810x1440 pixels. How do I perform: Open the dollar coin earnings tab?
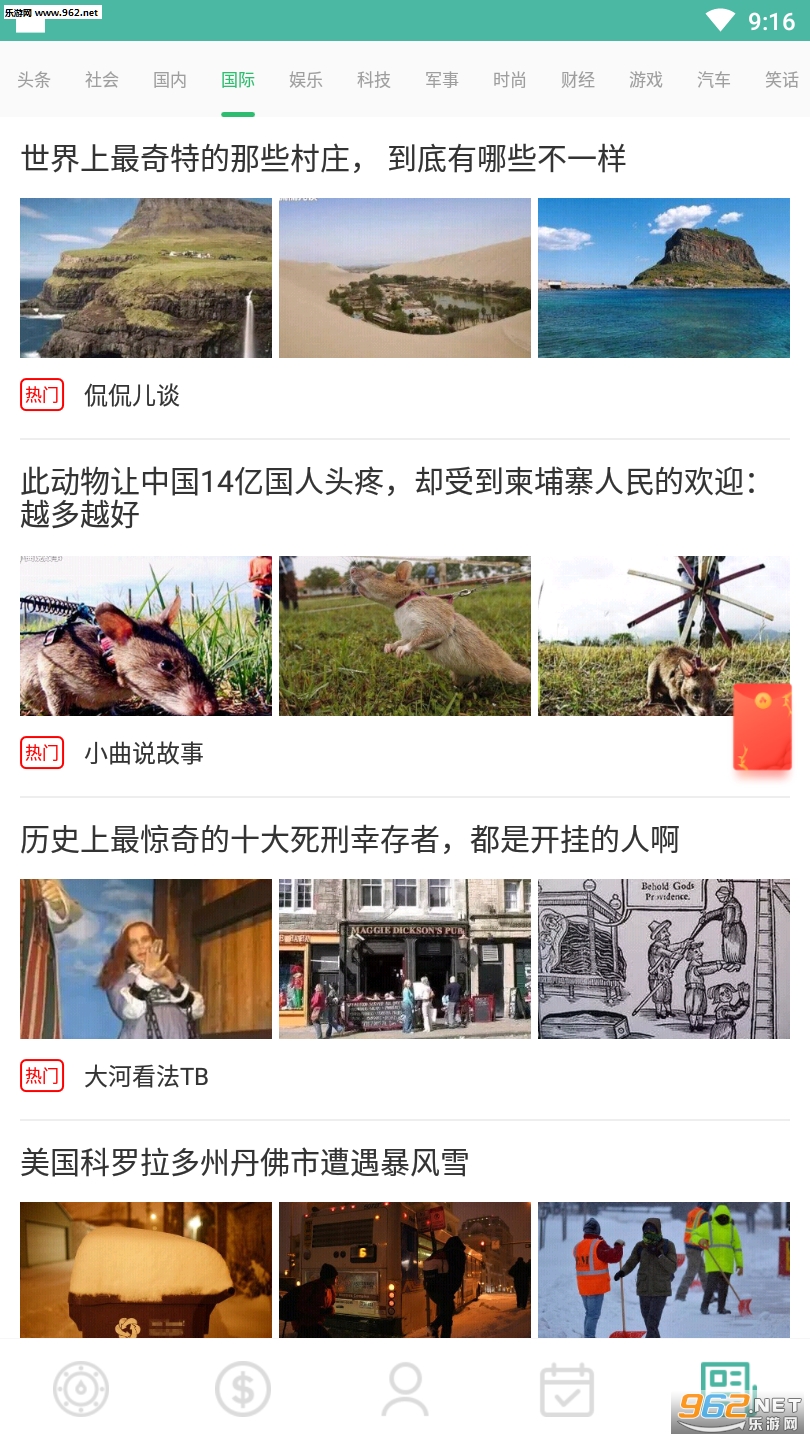point(243,1389)
